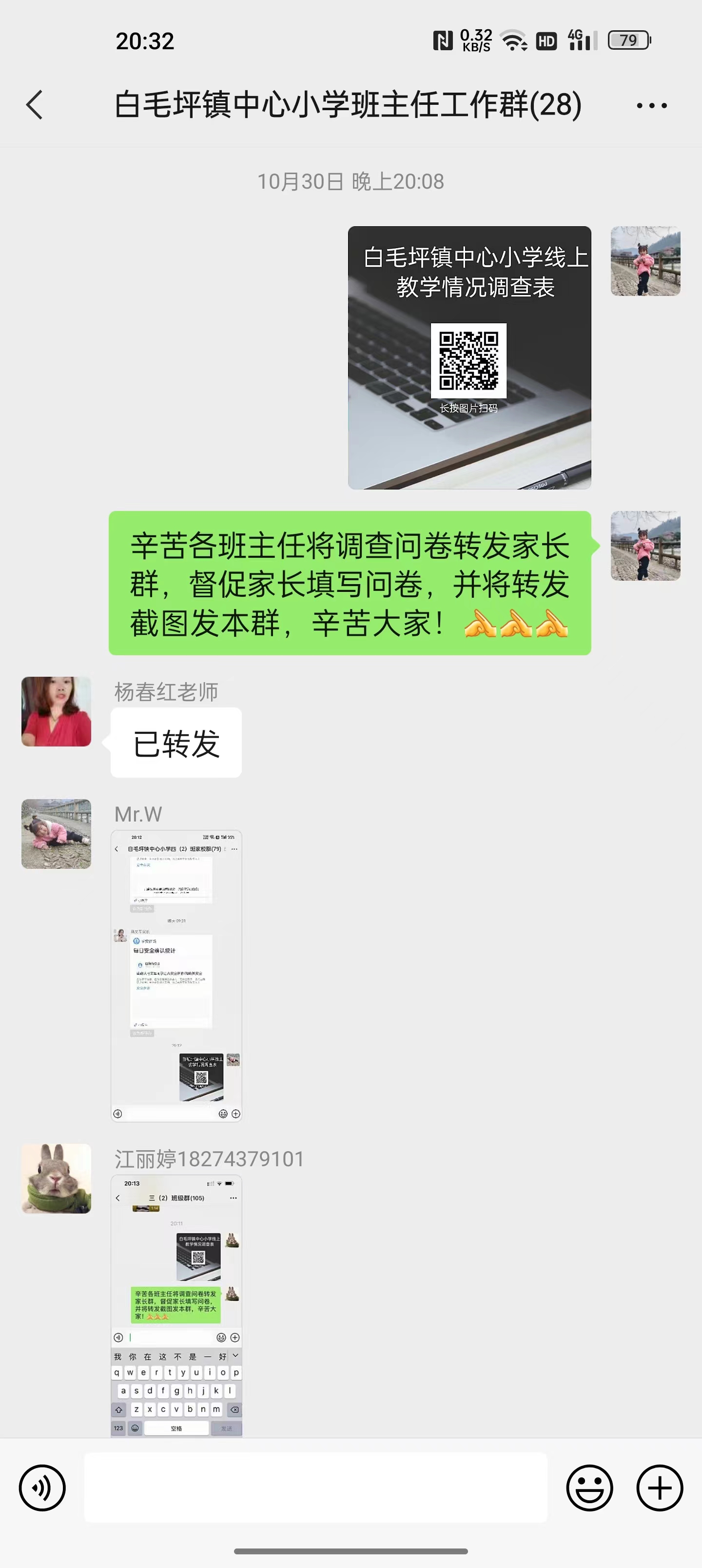The width and height of the screenshot is (702, 1568).
Task: Open the 线上教学情况调查表 QR image
Action: click(x=469, y=357)
